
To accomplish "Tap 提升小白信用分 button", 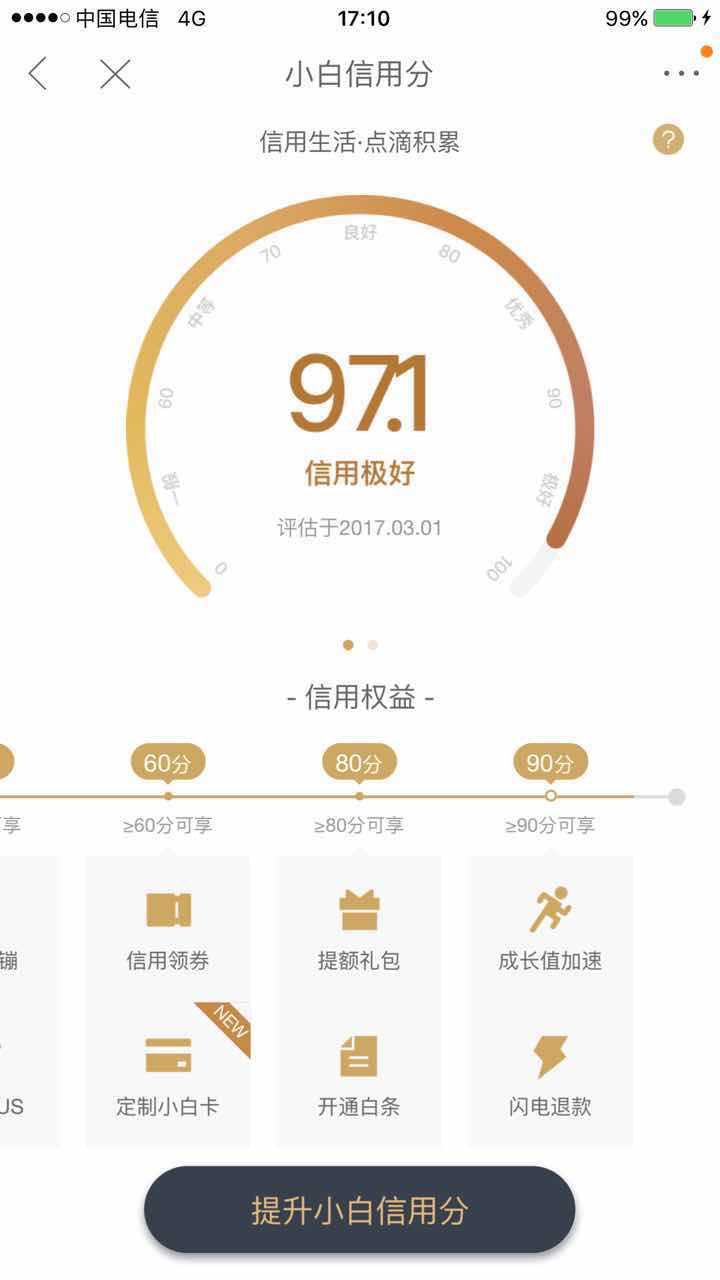I will (360, 1210).
